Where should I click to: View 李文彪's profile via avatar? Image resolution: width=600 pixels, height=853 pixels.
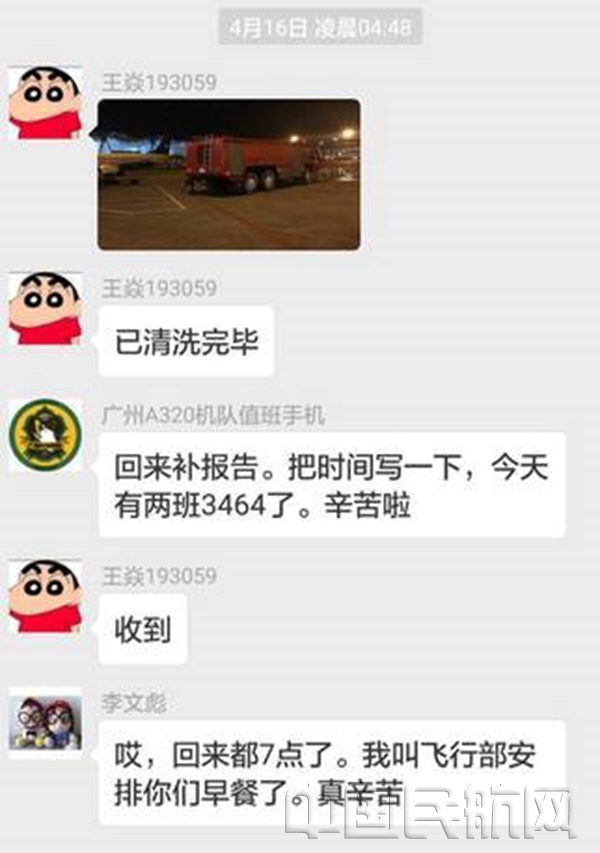coord(45,723)
